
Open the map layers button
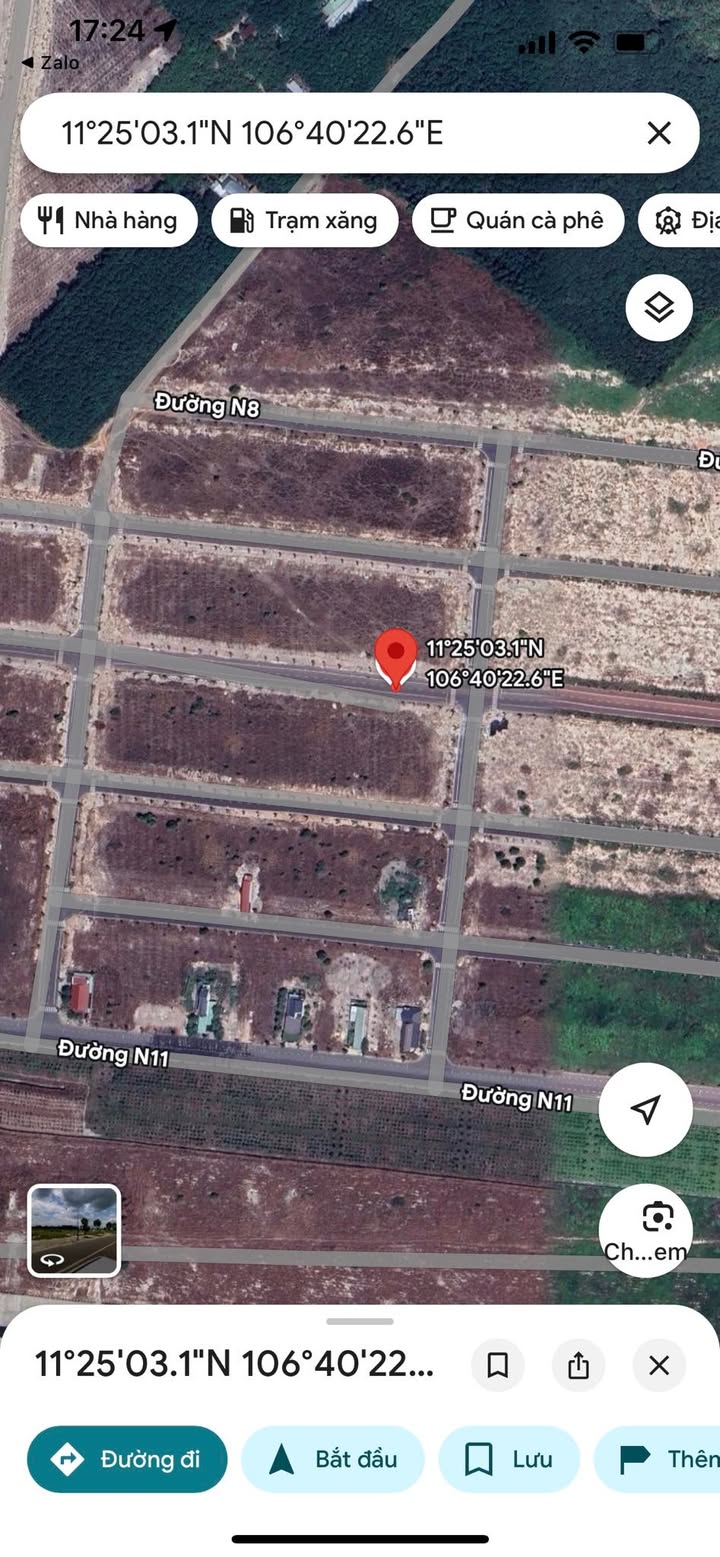pos(659,308)
